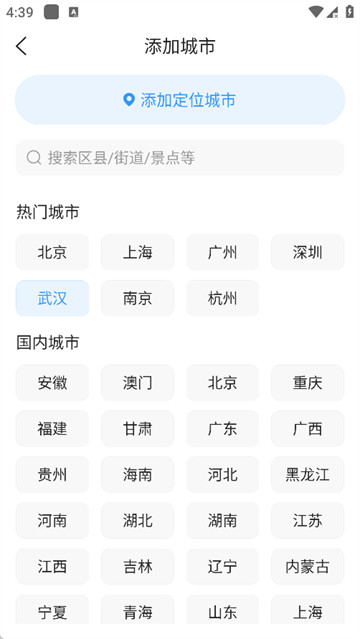Go back using the top-left arrow
Image resolution: width=360 pixels, height=639 pixels.
(x=22, y=46)
